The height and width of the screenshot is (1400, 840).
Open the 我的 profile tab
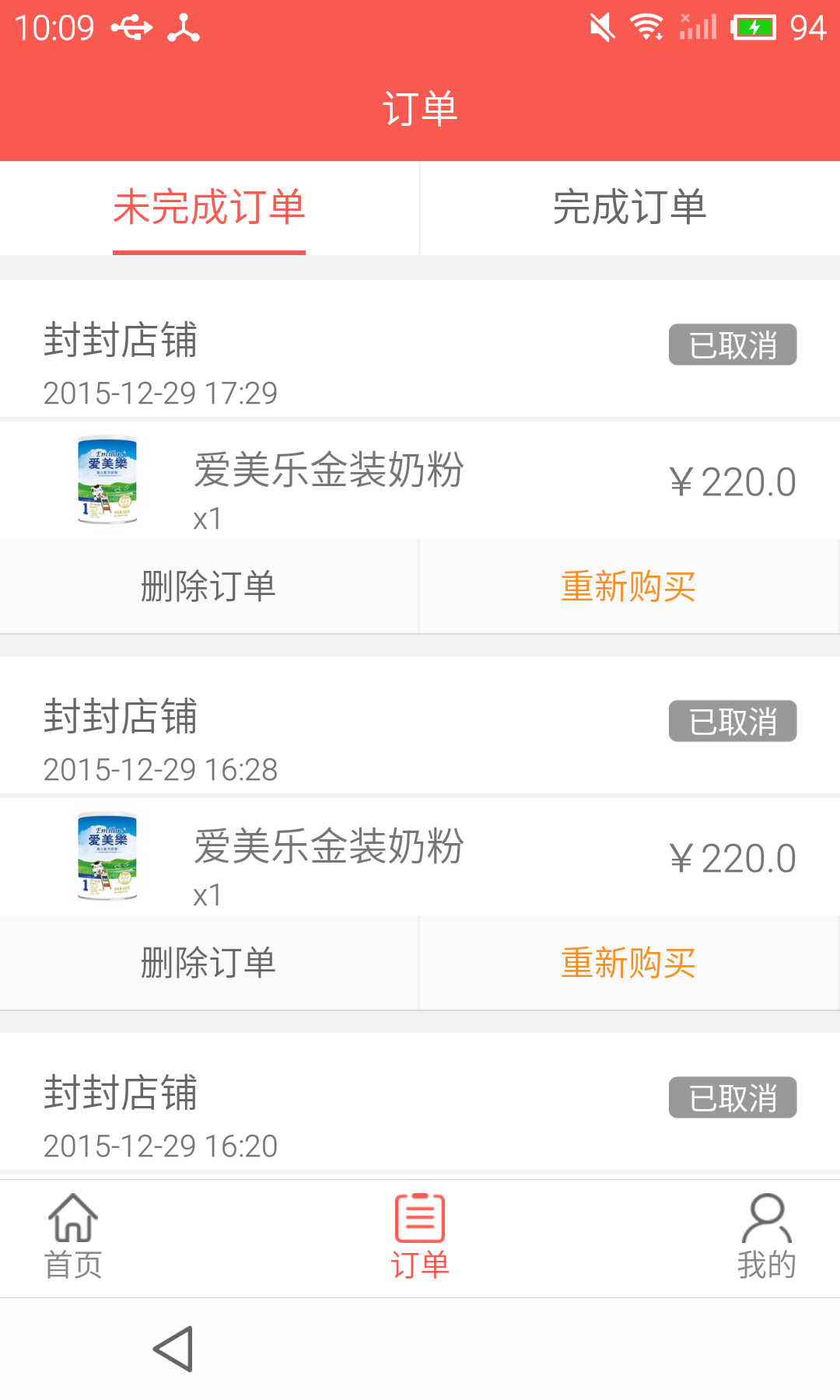point(767,1237)
